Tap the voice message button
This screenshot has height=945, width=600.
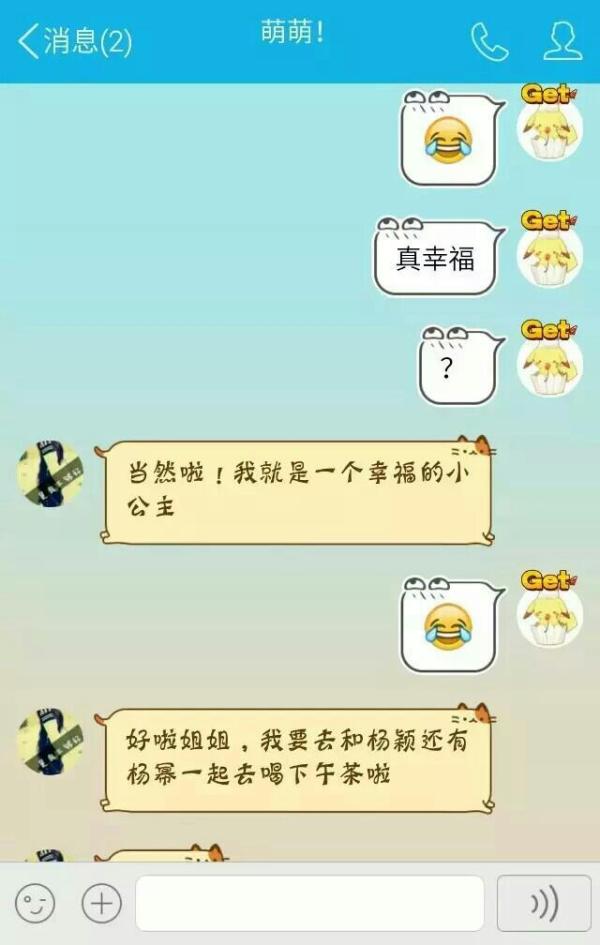coord(543,903)
